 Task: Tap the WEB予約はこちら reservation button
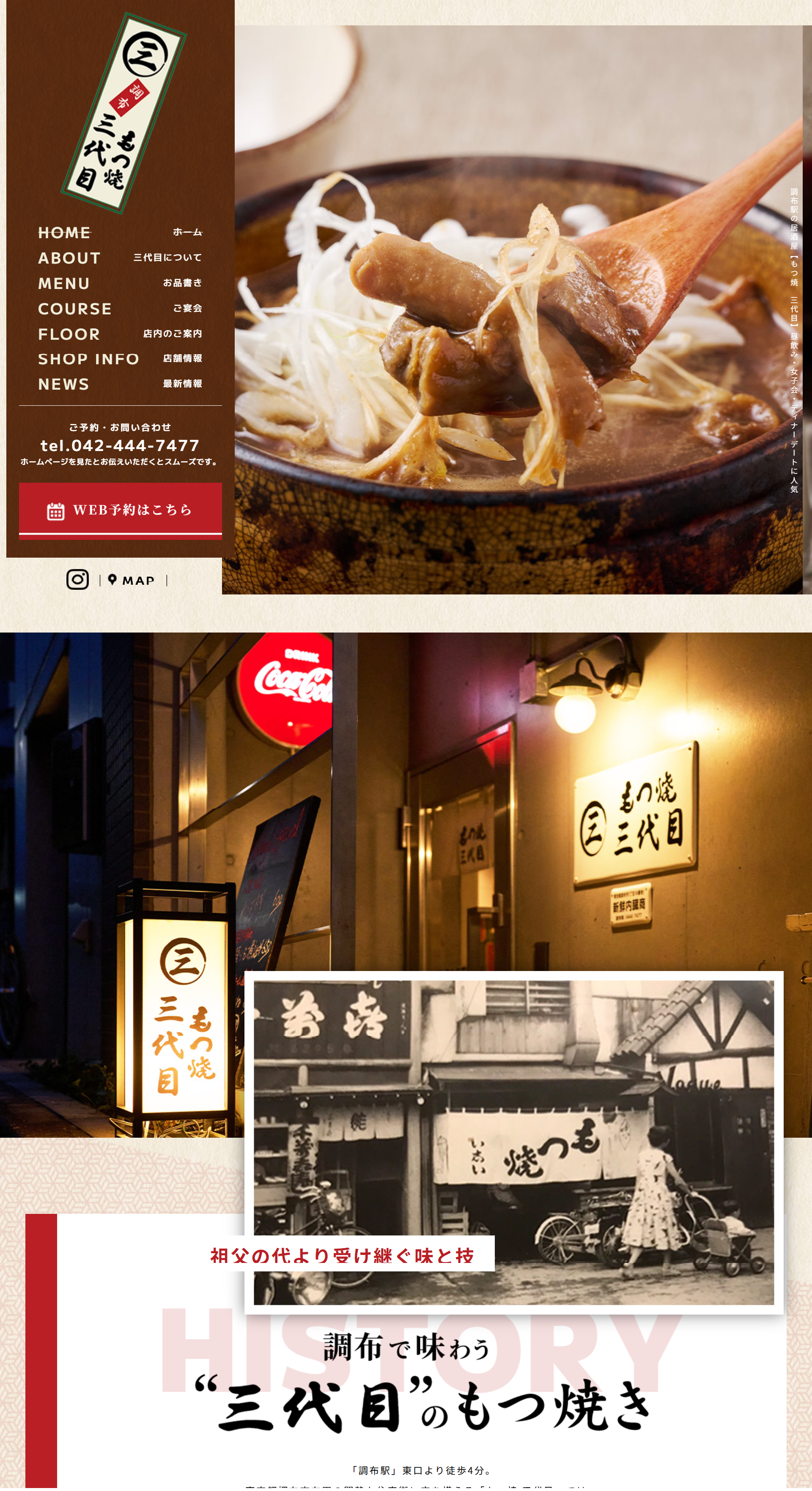[120, 510]
